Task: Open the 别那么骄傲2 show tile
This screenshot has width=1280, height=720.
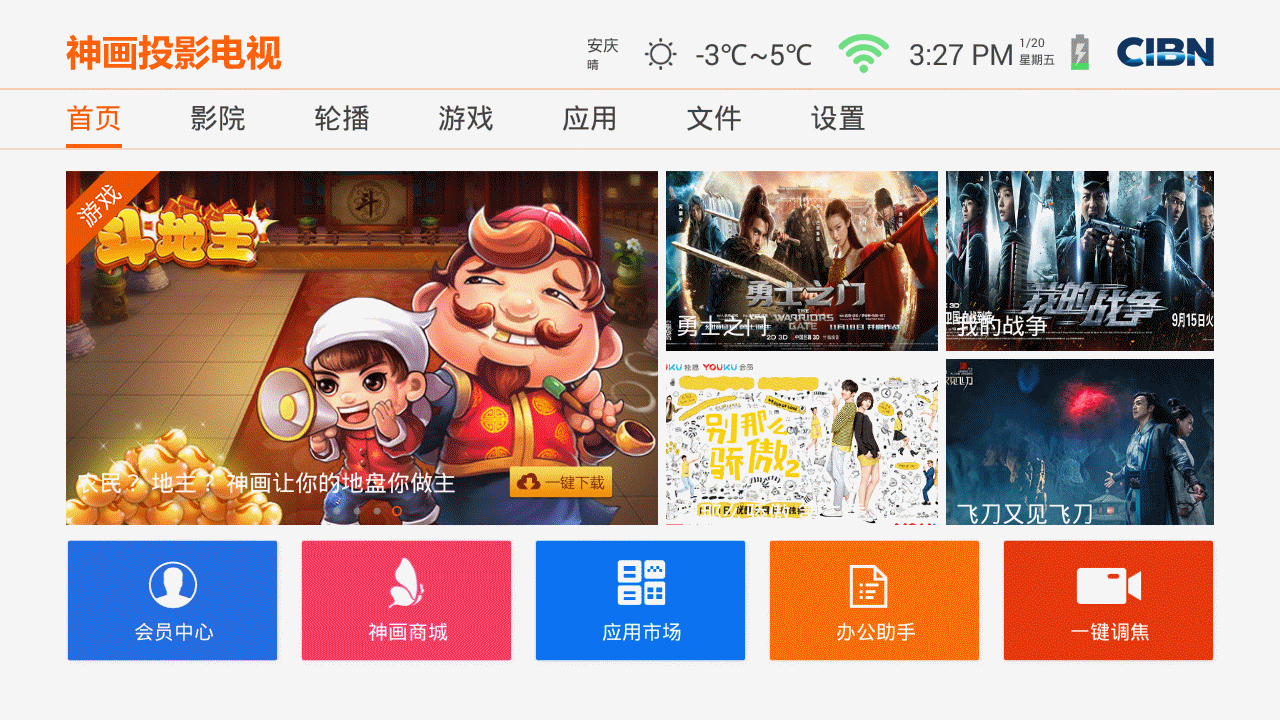Action: pyautogui.click(x=802, y=441)
